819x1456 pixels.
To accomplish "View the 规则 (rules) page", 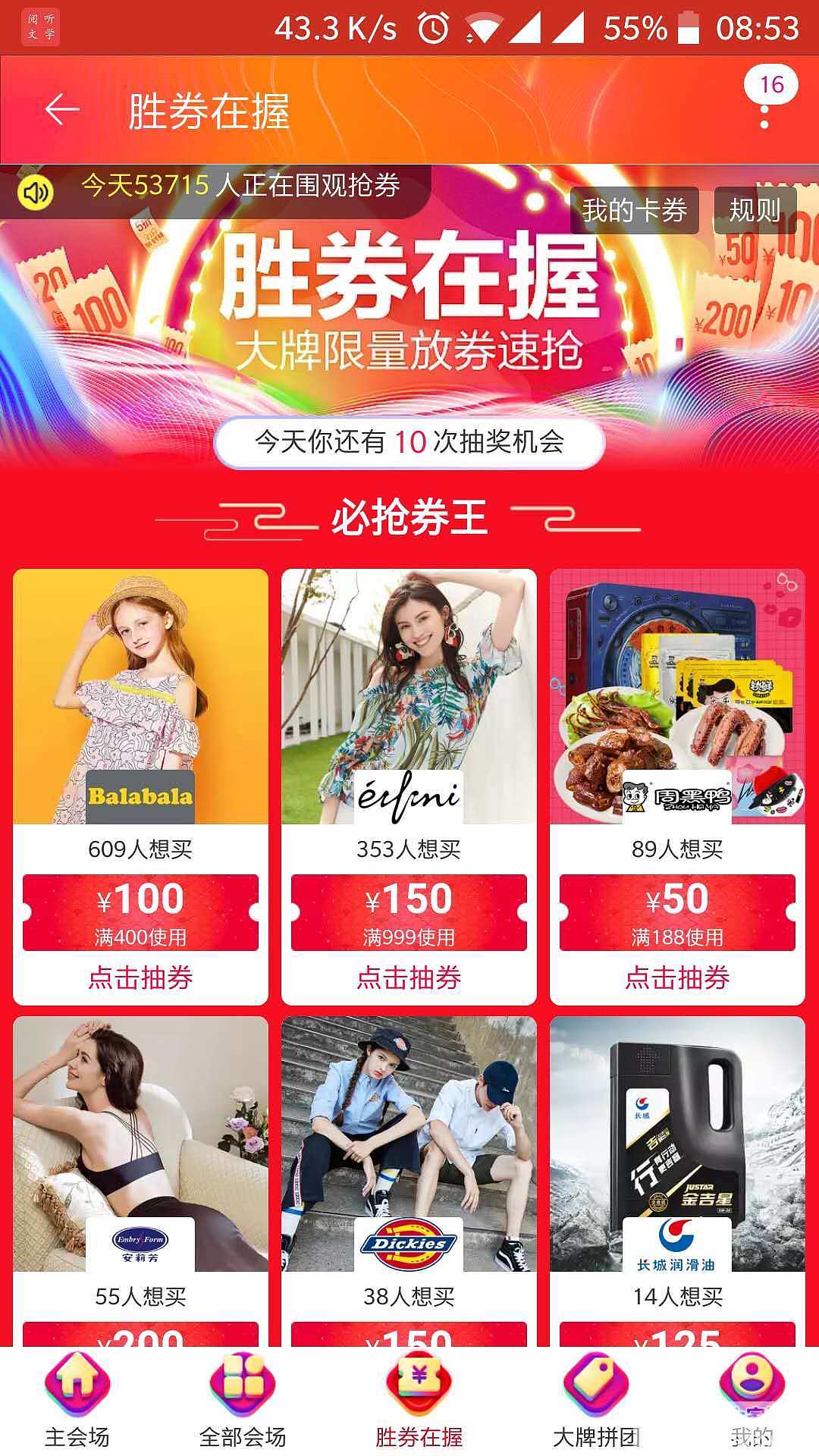I will [755, 210].
